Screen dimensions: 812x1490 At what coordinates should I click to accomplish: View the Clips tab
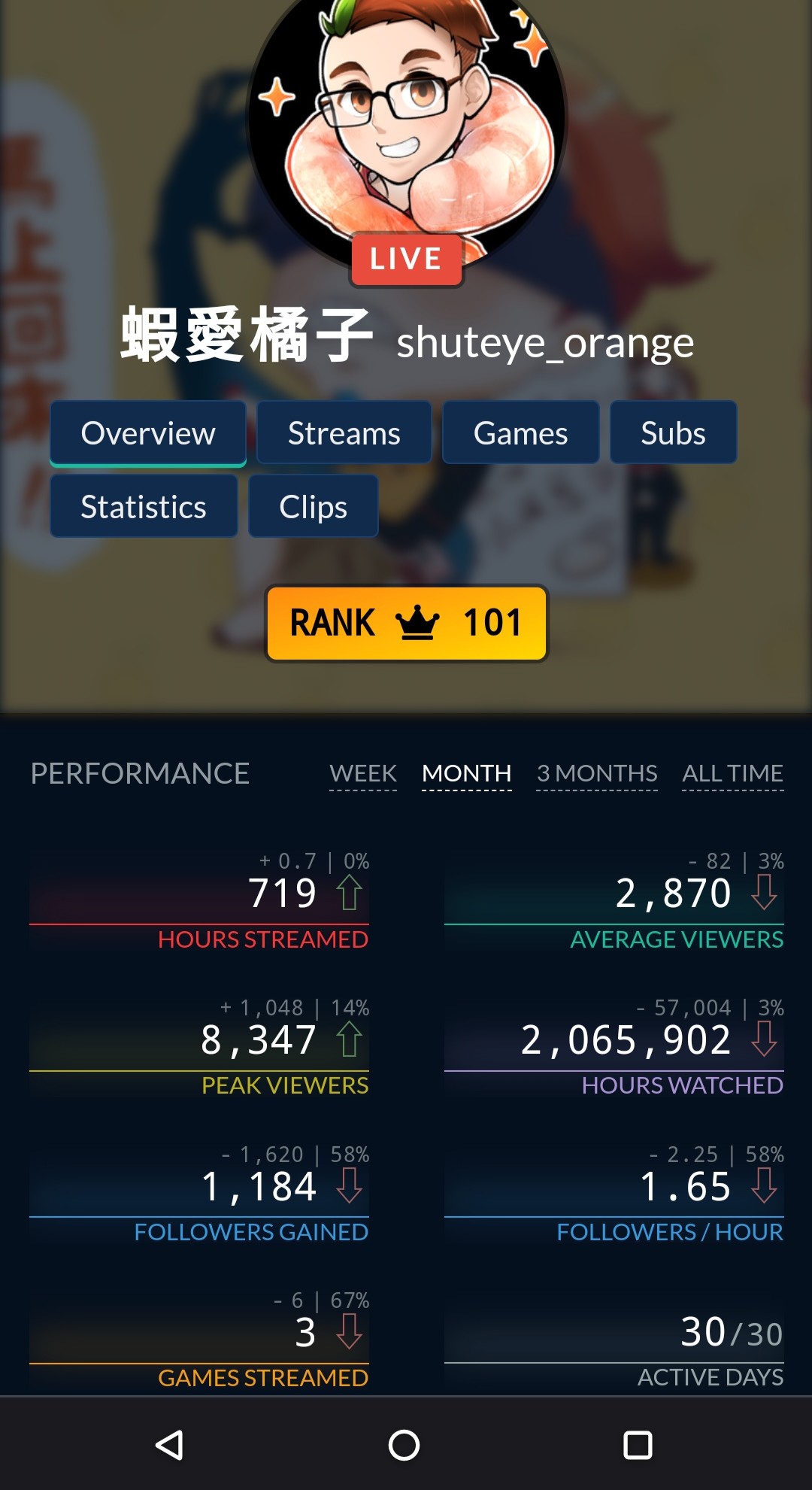click(314, 506)
